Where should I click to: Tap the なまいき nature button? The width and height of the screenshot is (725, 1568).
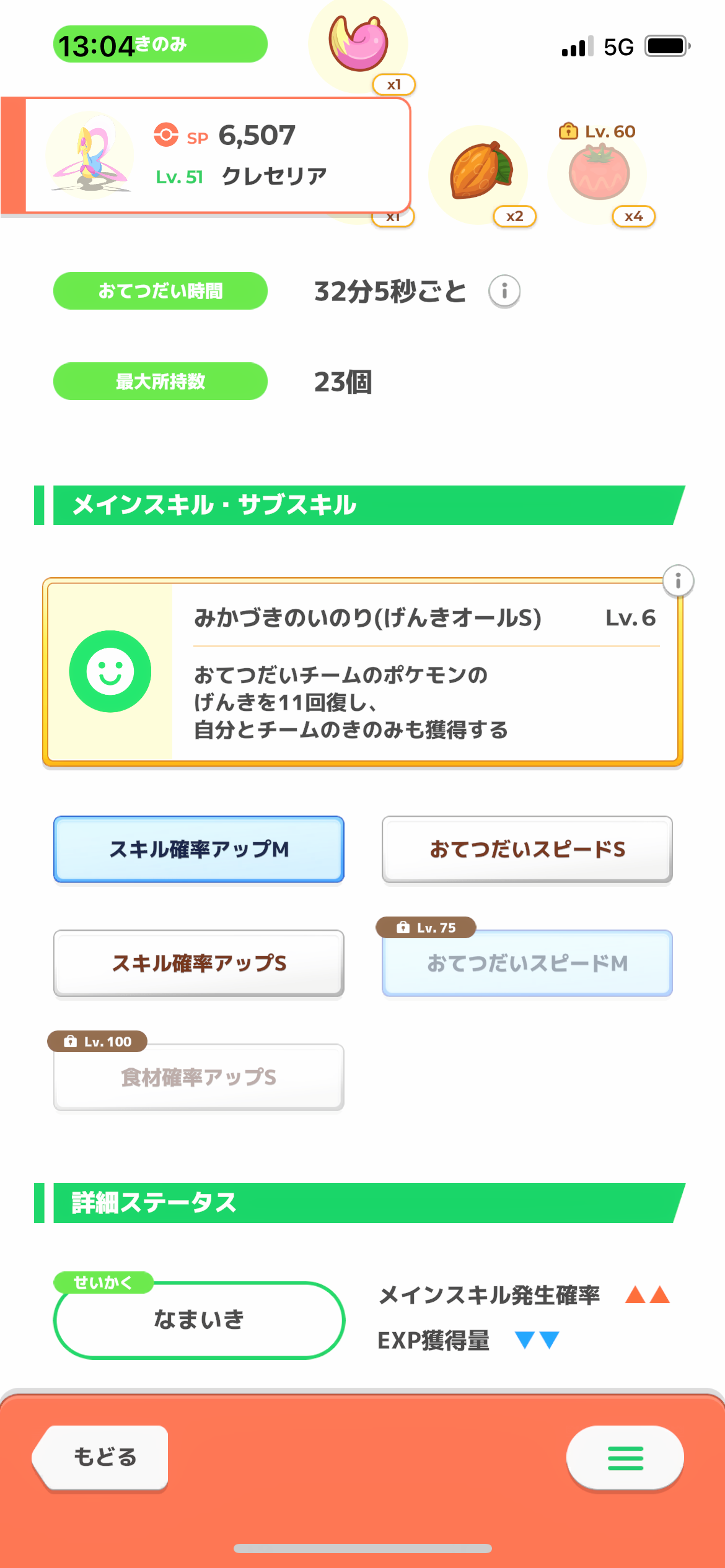click(x=199, y=1320)
